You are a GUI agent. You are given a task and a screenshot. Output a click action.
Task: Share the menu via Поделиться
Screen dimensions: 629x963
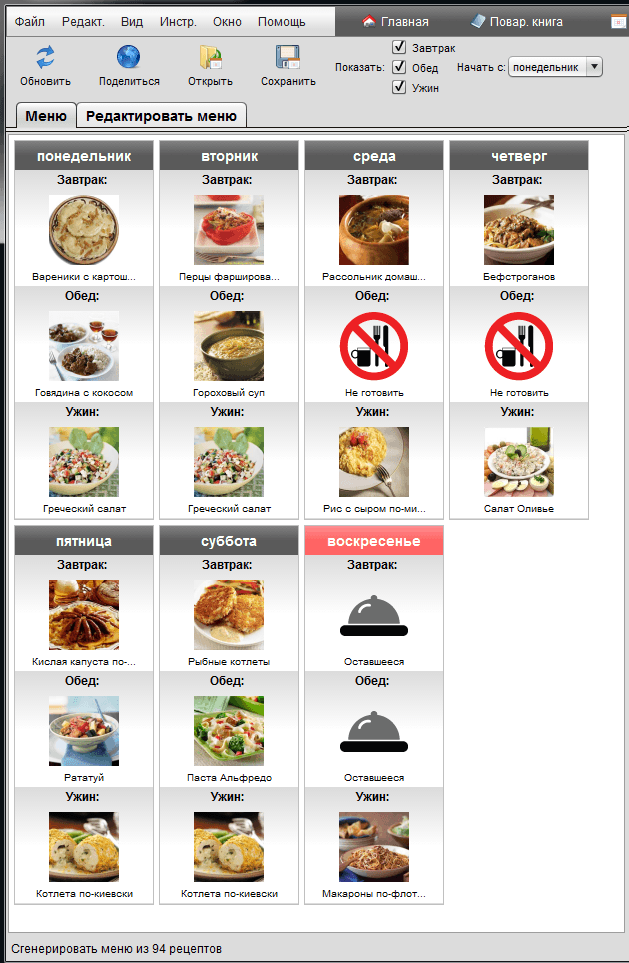point(129,66)
